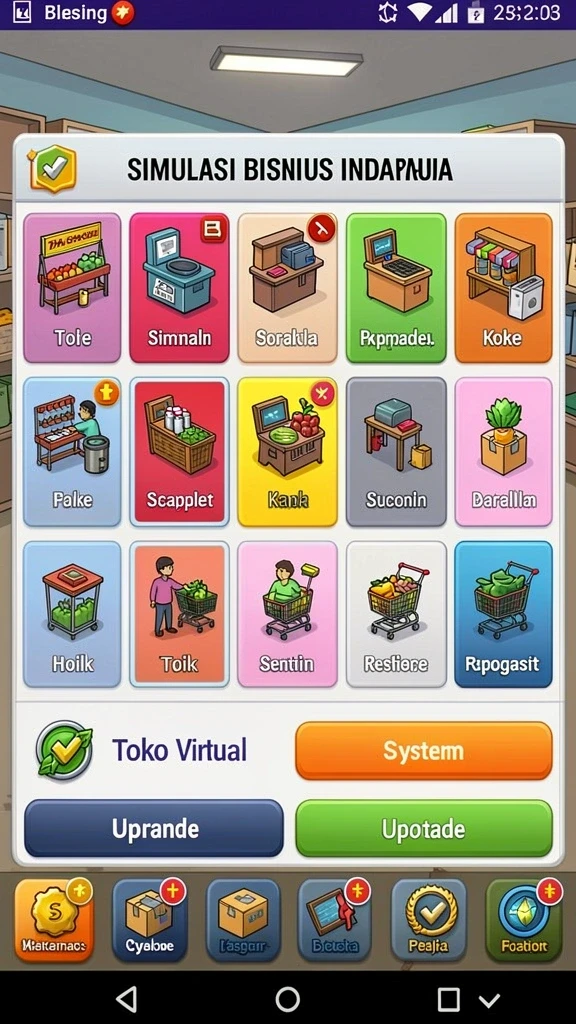Image resolution: width=576 pixels, height=1024 pixels.
Task: Open the Pealia badge tab
Action: click(428, 920)
